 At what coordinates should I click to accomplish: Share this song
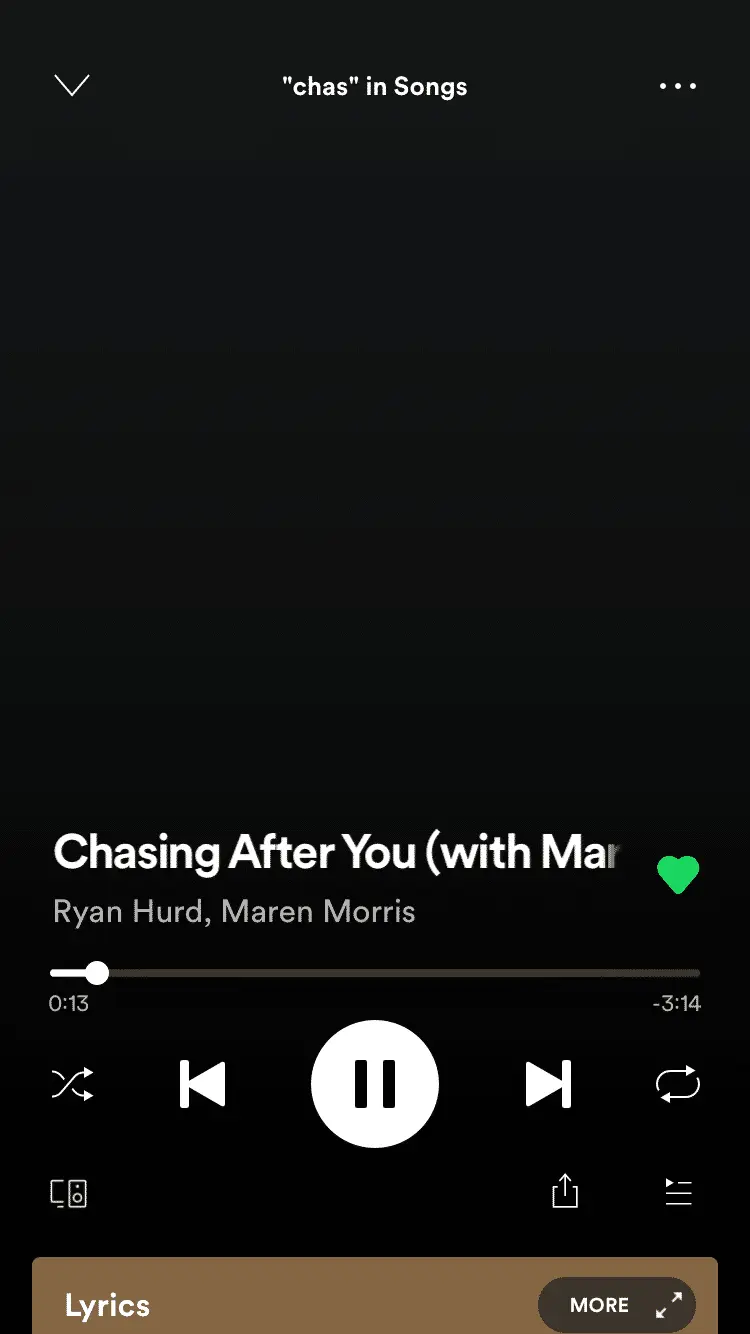click(565, 1191)
